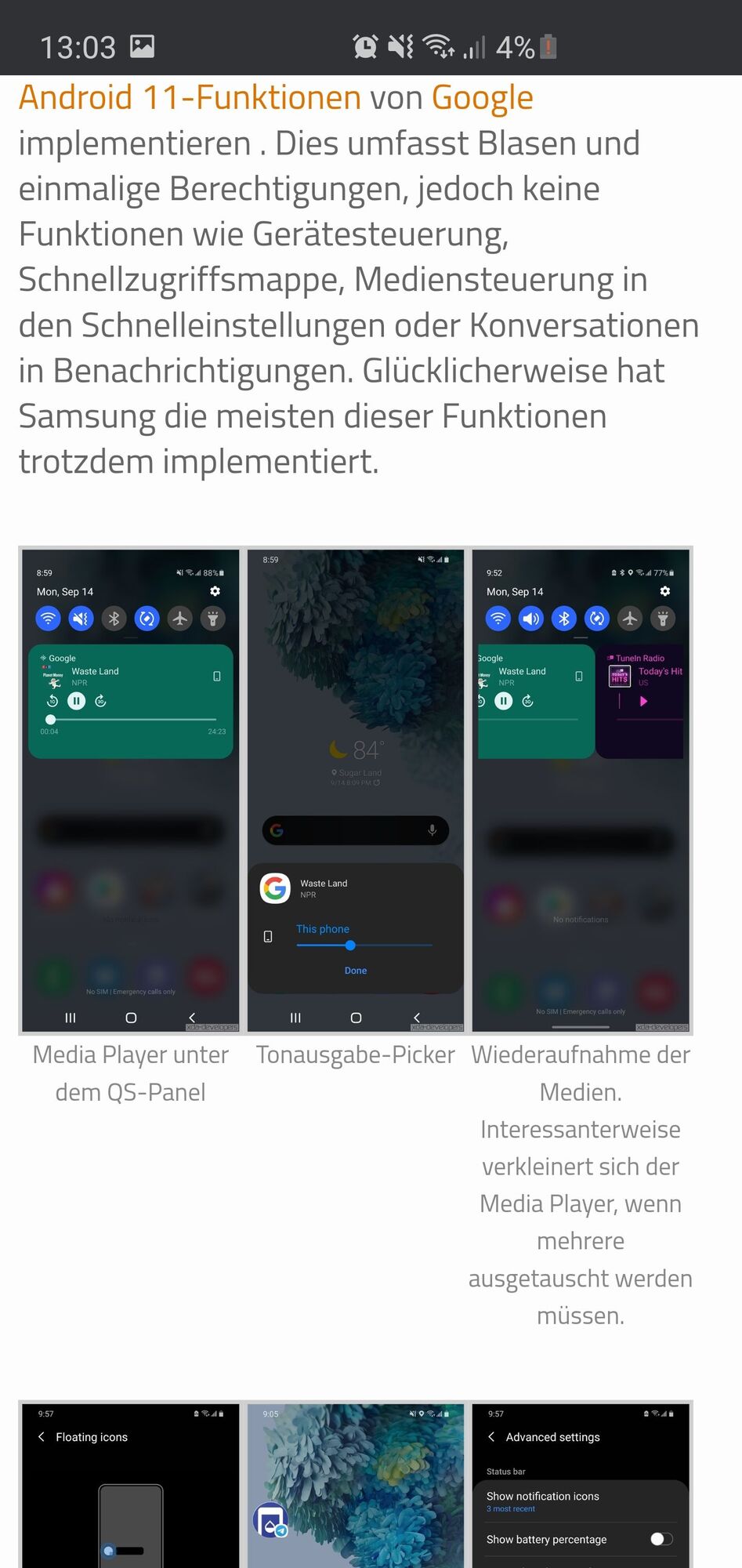
Task: Enlarge the Tonausgabe-Picker screenshot
Action: pyautogui.click(x=356, y=790)
